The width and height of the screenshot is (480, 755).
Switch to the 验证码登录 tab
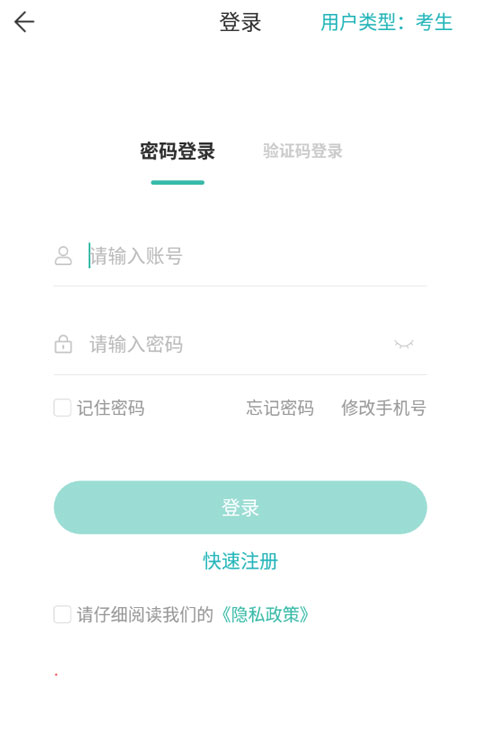302,151
